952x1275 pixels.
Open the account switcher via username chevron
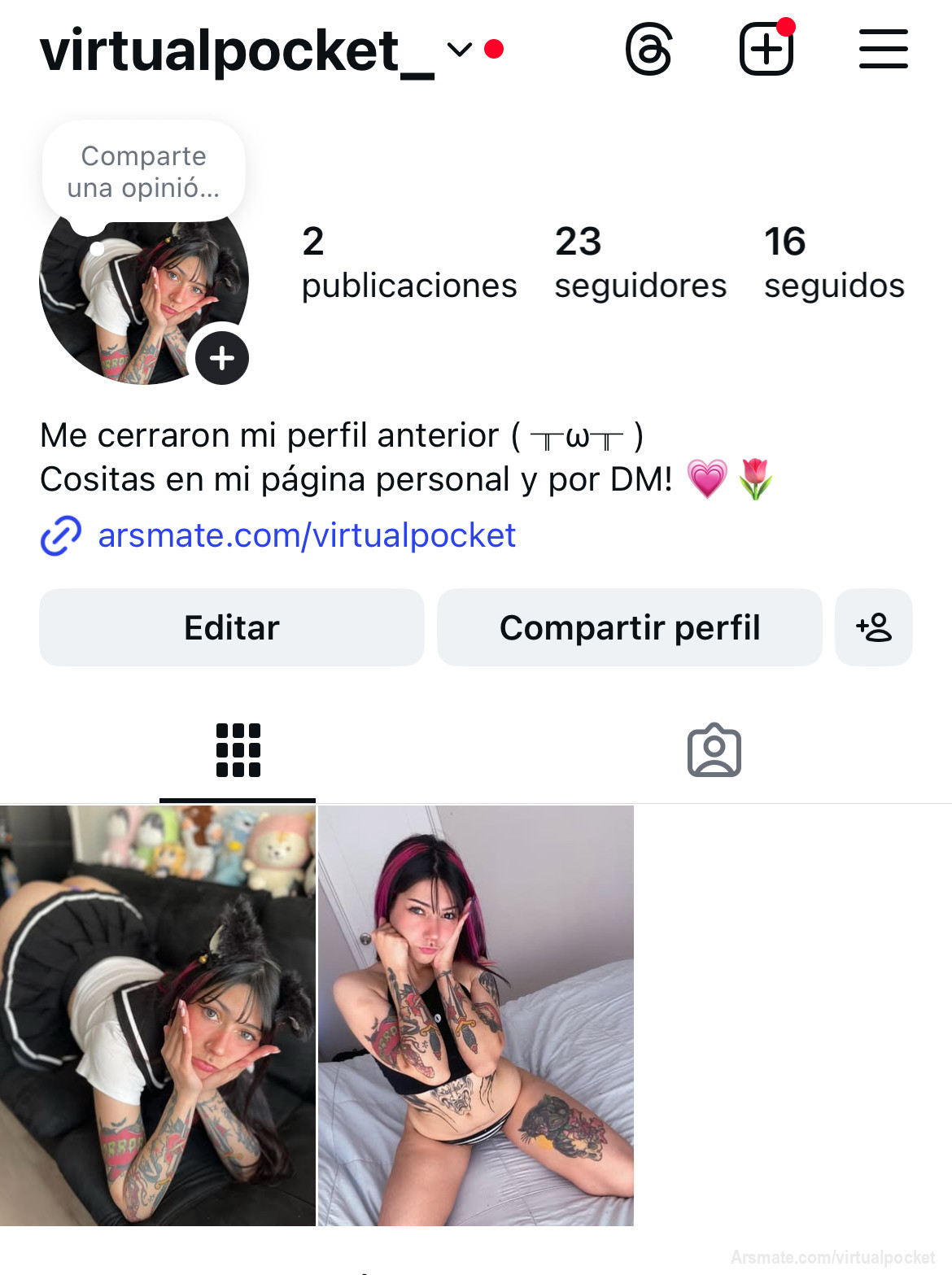click(x=458, y=50)
